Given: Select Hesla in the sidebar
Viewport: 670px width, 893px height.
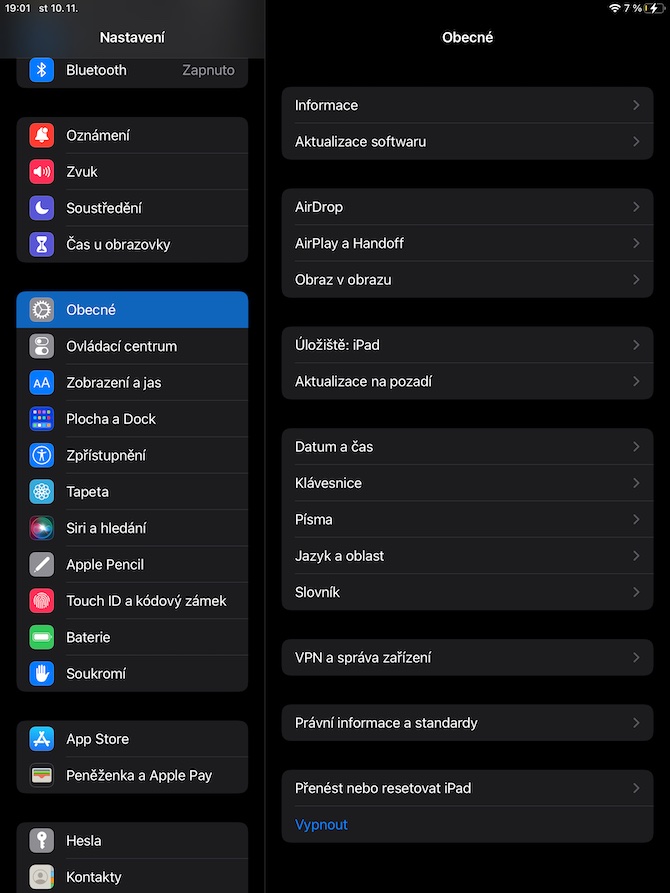Looking at the screenshot, I should click(x=132, y=841).
